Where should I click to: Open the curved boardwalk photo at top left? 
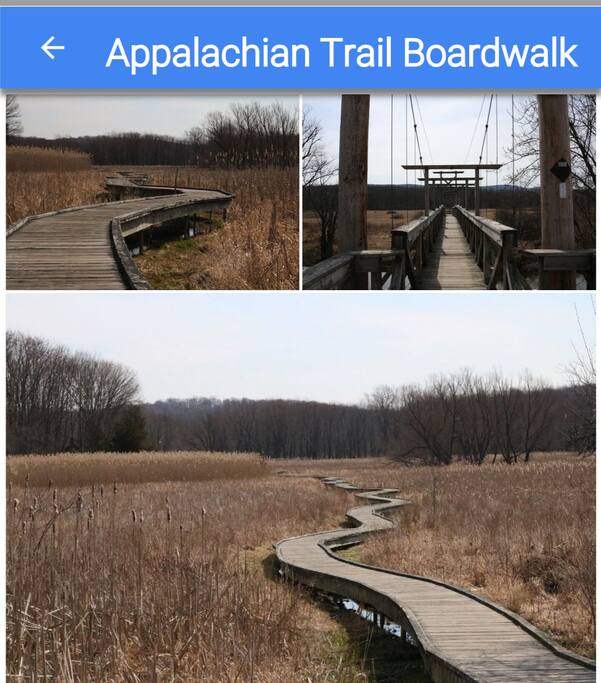click(x=152, y=192)
